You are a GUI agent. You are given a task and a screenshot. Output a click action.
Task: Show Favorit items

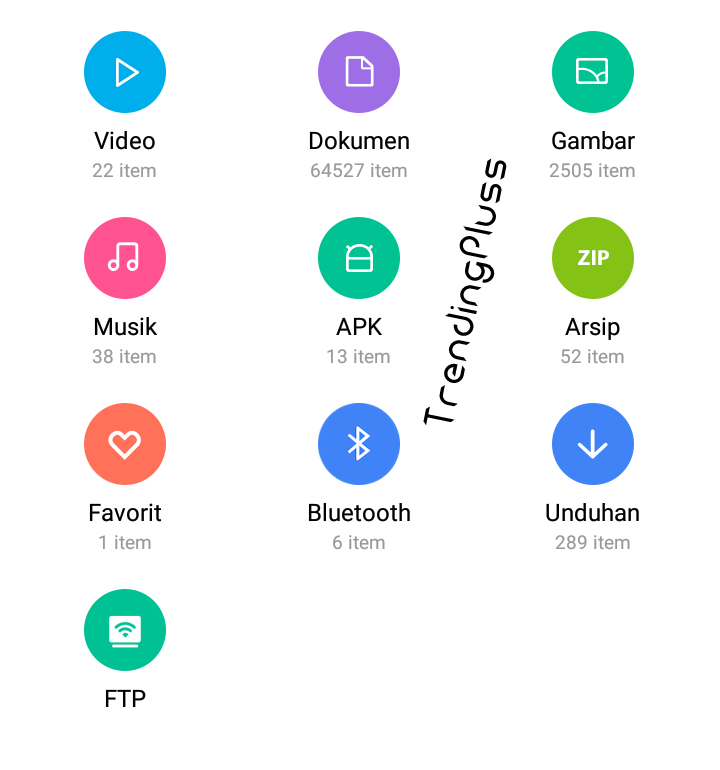125,444
